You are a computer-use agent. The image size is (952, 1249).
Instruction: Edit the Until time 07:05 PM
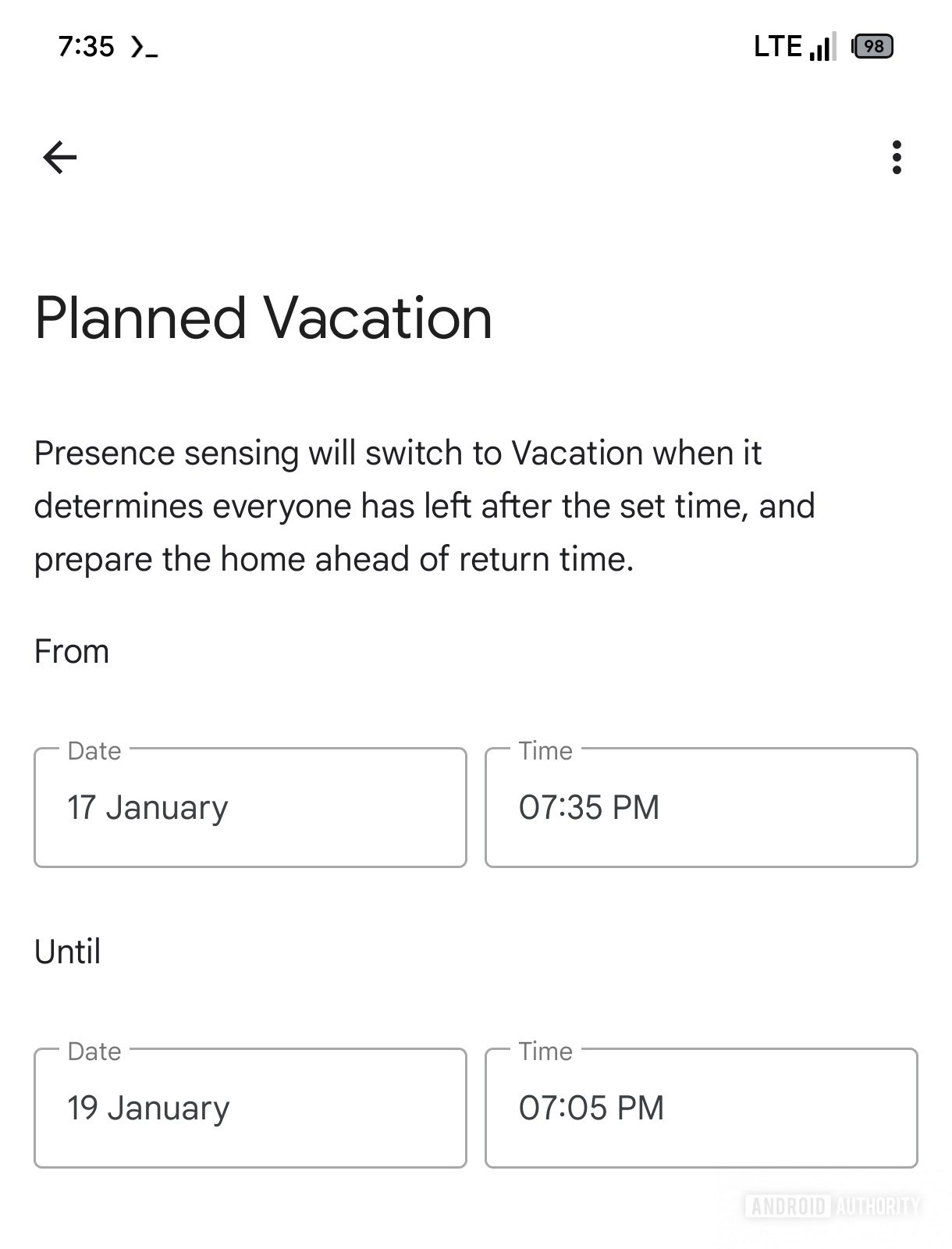[x=701, y=1108]
